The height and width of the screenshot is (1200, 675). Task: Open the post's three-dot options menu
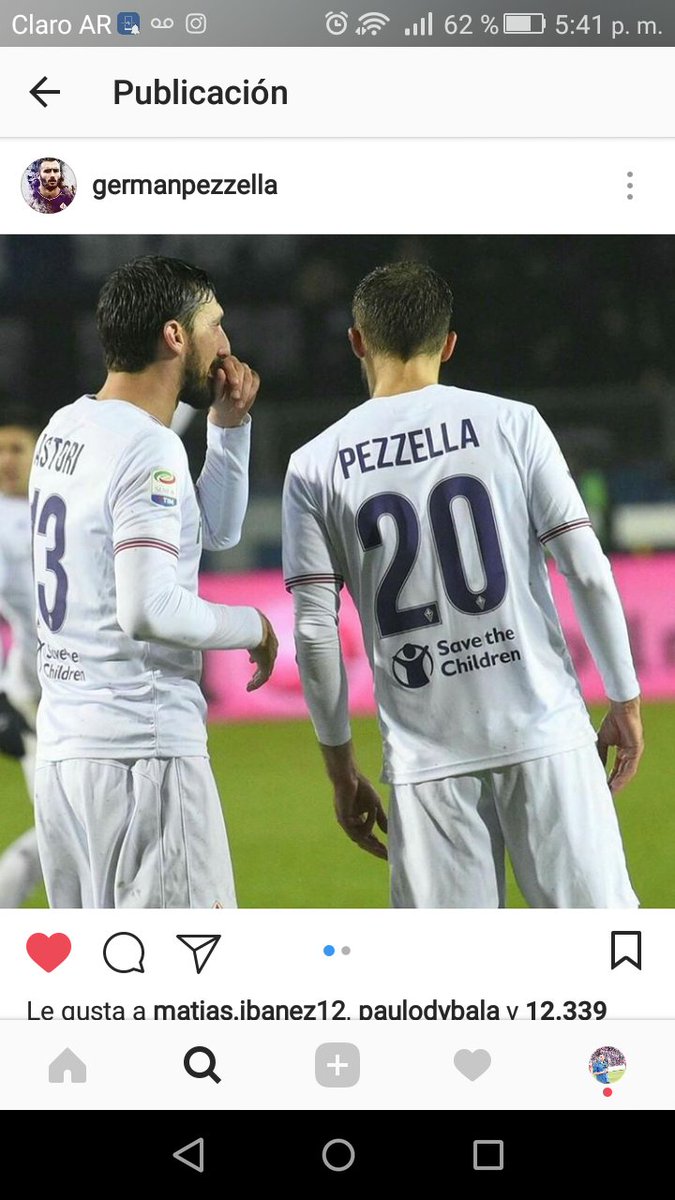click(x=629, y=186)
